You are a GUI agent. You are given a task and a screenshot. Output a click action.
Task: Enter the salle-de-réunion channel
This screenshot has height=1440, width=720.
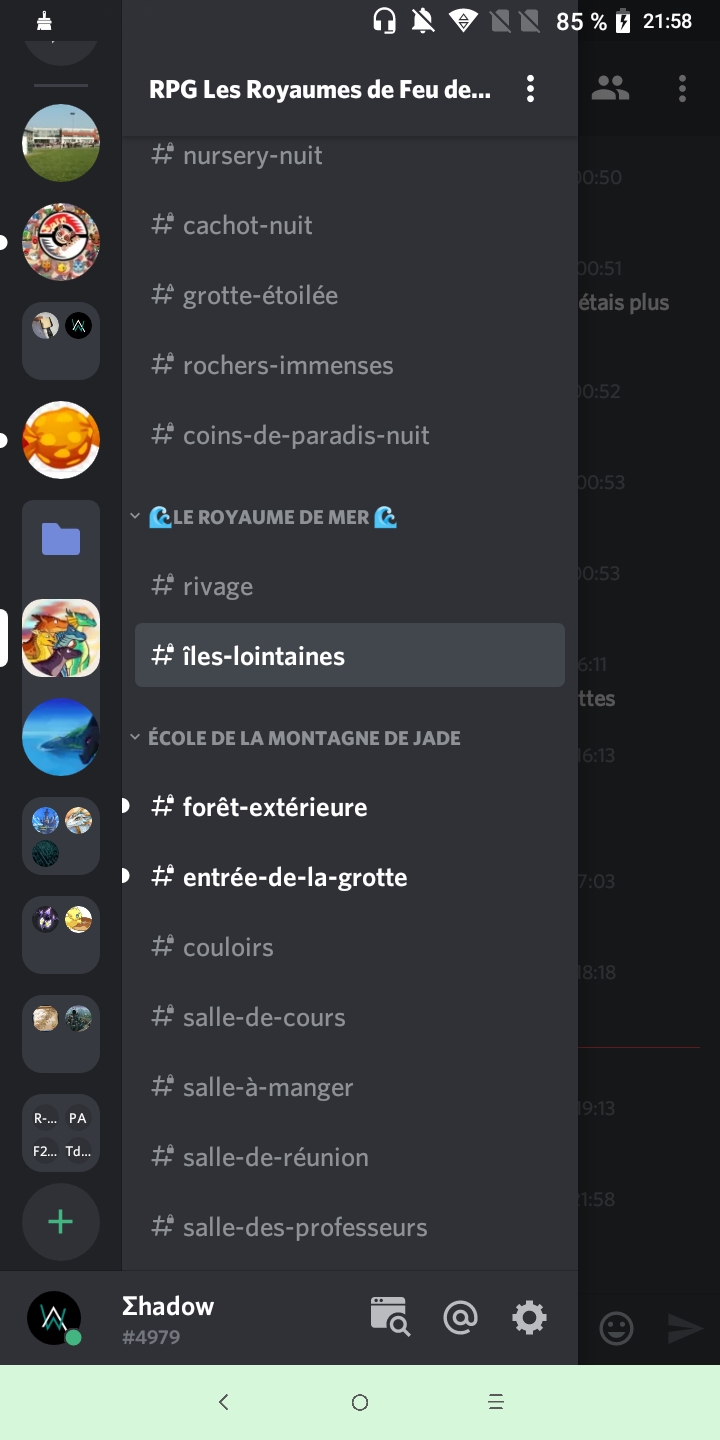pyautogui.click(x=275, y=1157)
